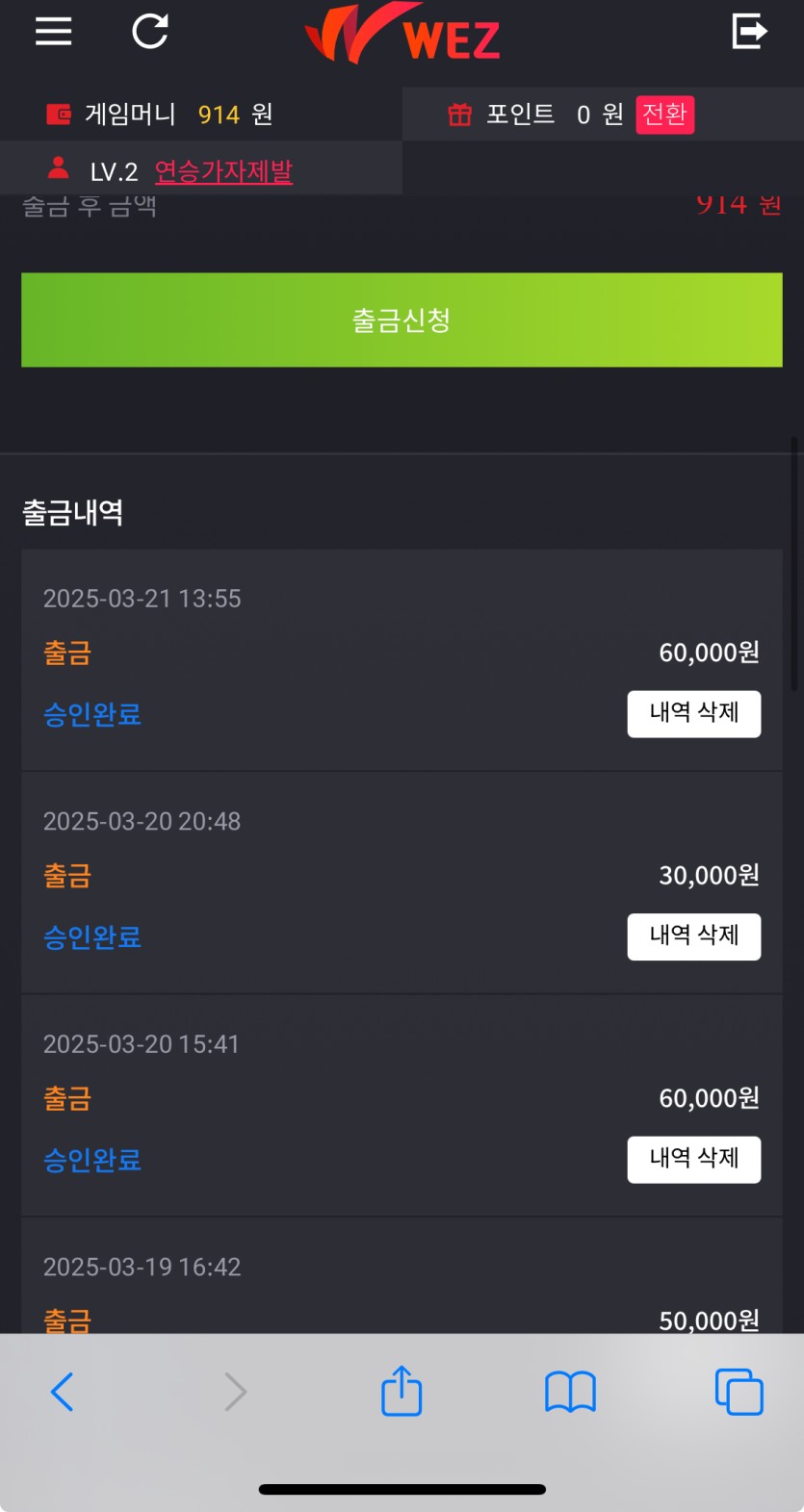Open the hamburger menu
804x1512 pixels.
[x=54, y=32]
